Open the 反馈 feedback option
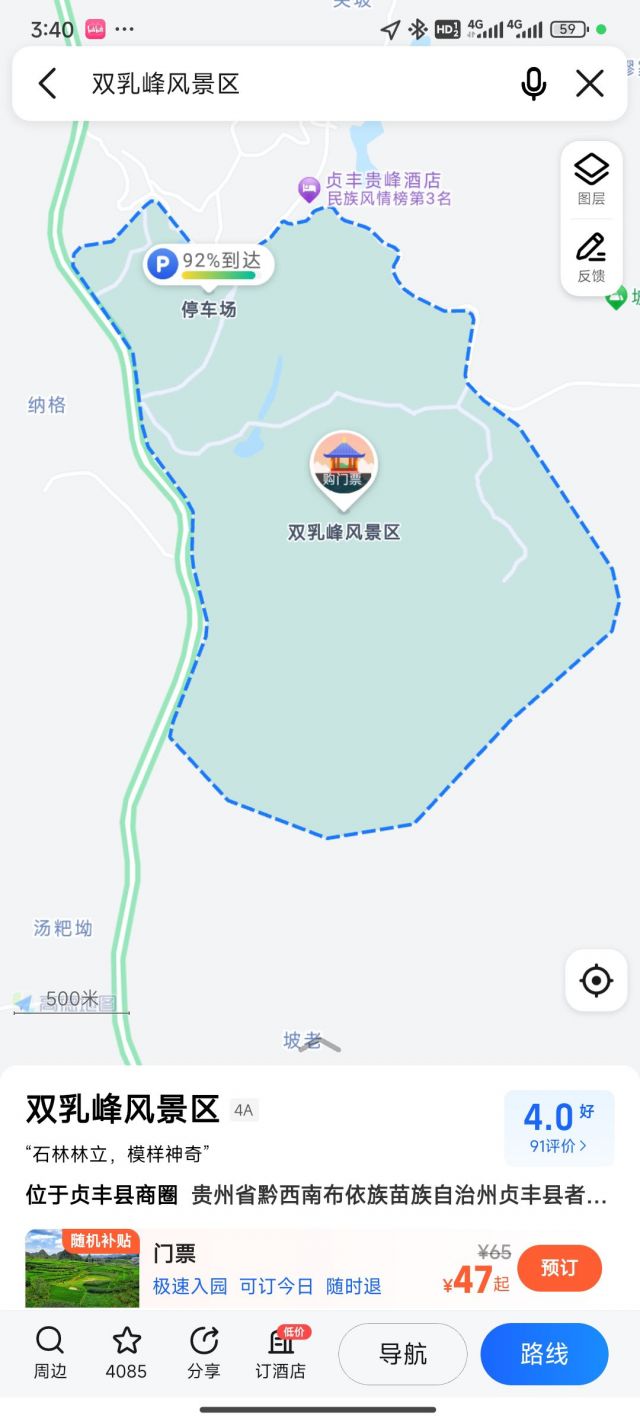 [591, 256]
